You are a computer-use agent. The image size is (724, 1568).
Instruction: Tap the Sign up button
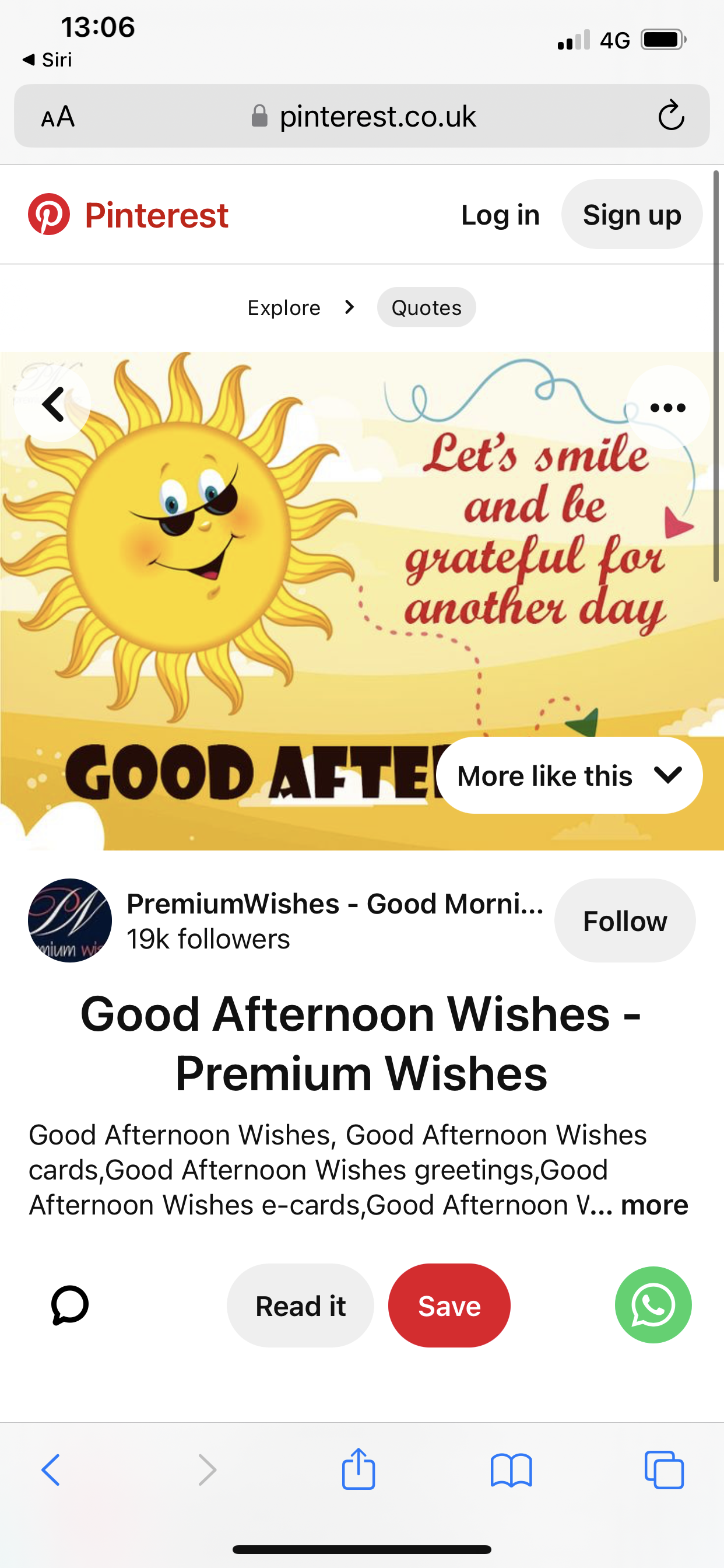(x=631, y=215)
